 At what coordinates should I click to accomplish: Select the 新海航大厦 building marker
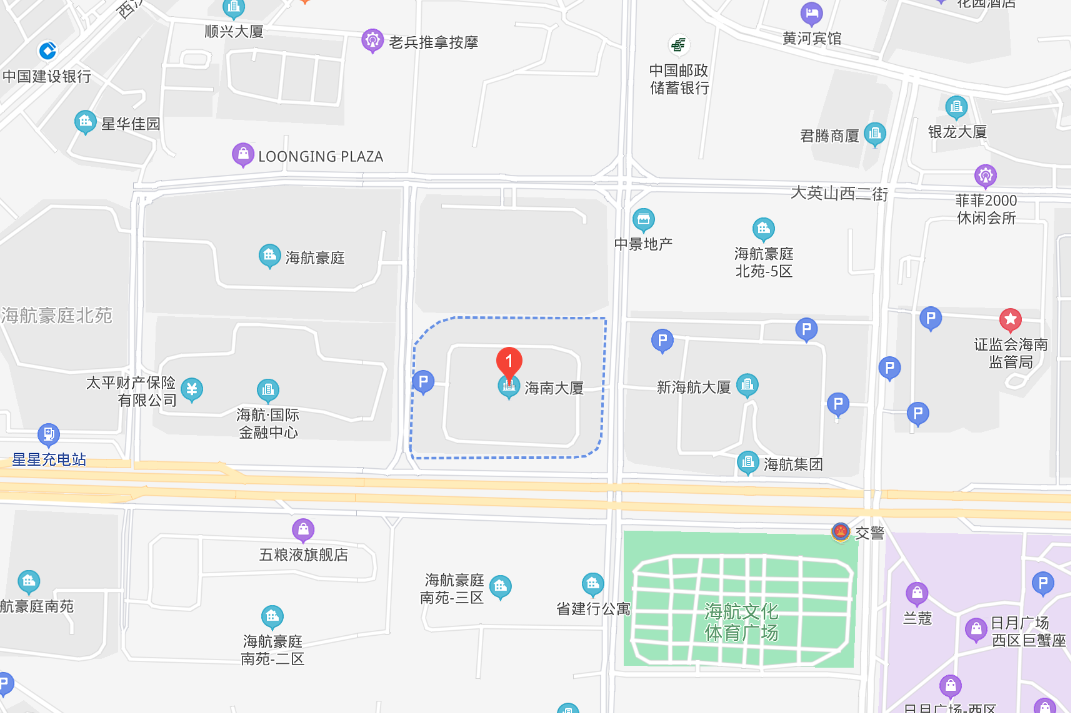(746, 385)
